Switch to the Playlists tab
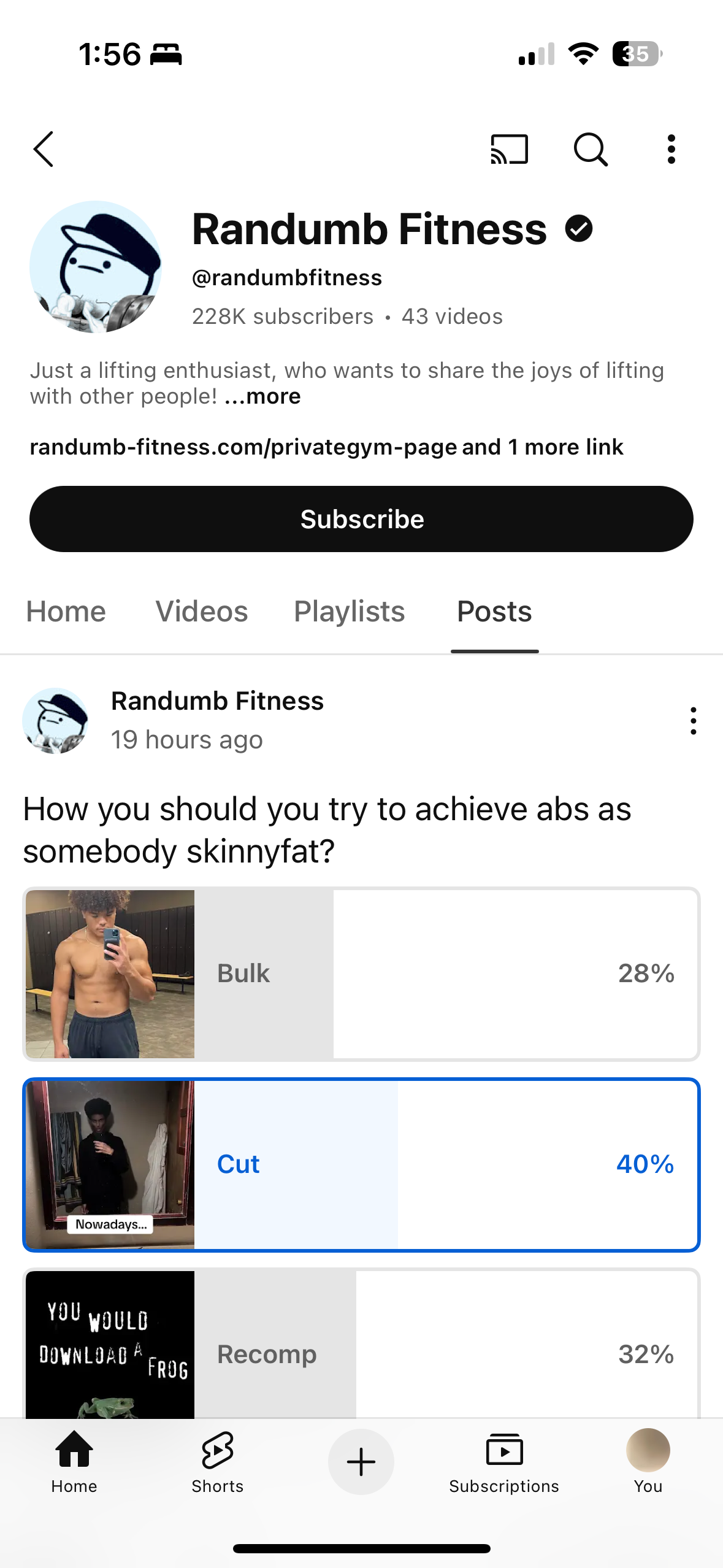Screen dimensions: 723x1568 point(349,611)
